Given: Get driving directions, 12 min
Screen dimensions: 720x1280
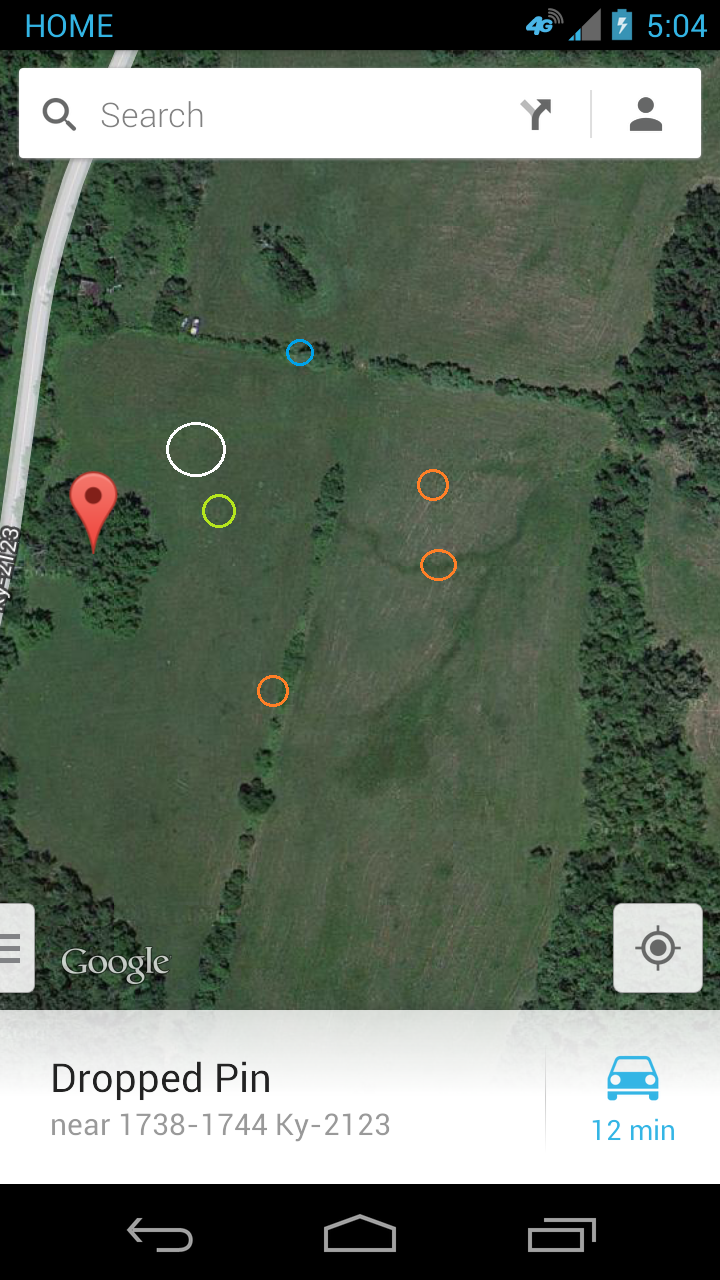Looking at the screenshot, I should [x=633, y=1098].
